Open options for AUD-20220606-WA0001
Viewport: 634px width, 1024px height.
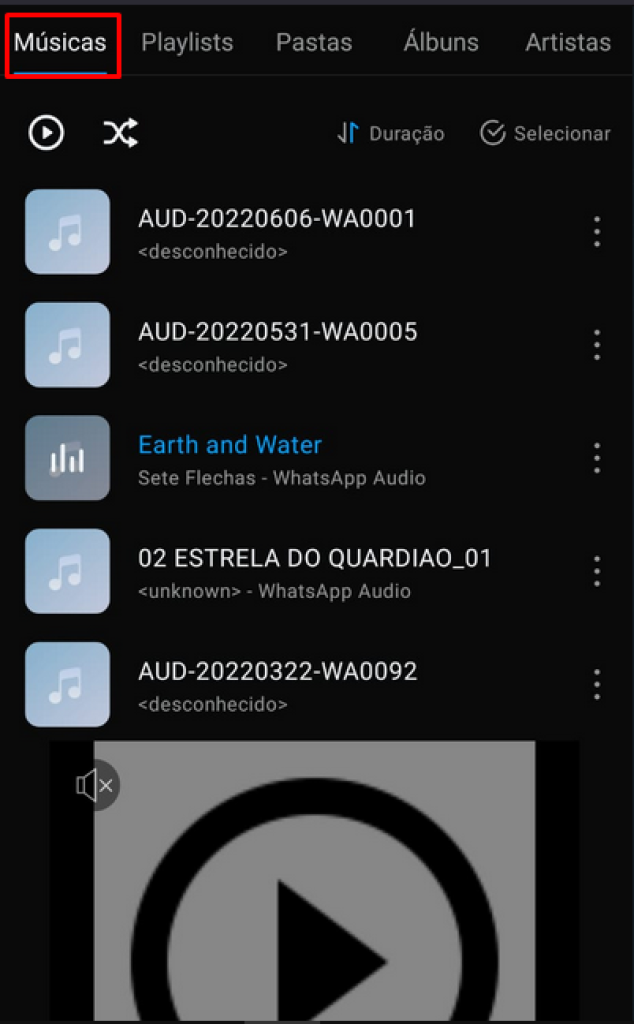click(x=597, y=231)
